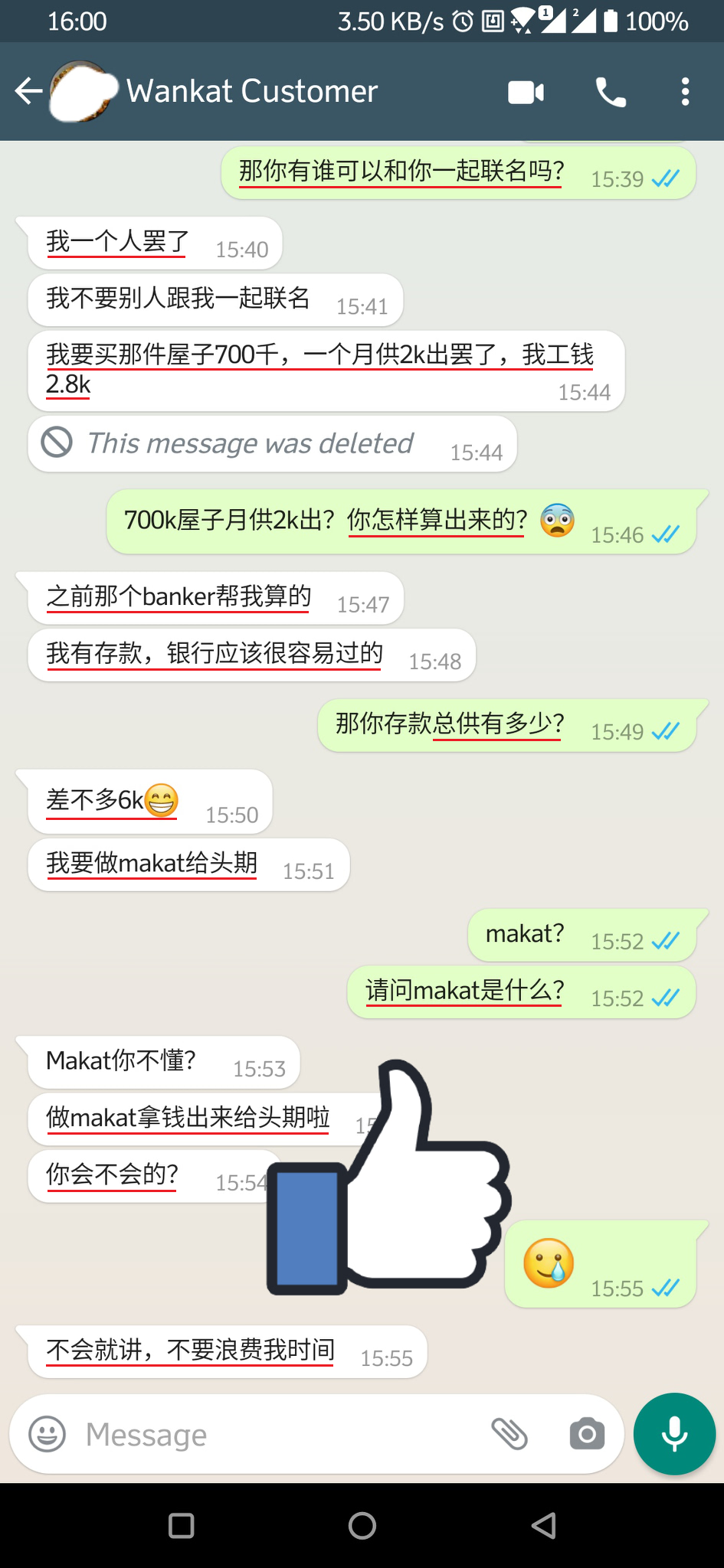Open recent apps from navigation bar
The image size is (724, 1568).
pyautogui.click(x=181, y=1526)
